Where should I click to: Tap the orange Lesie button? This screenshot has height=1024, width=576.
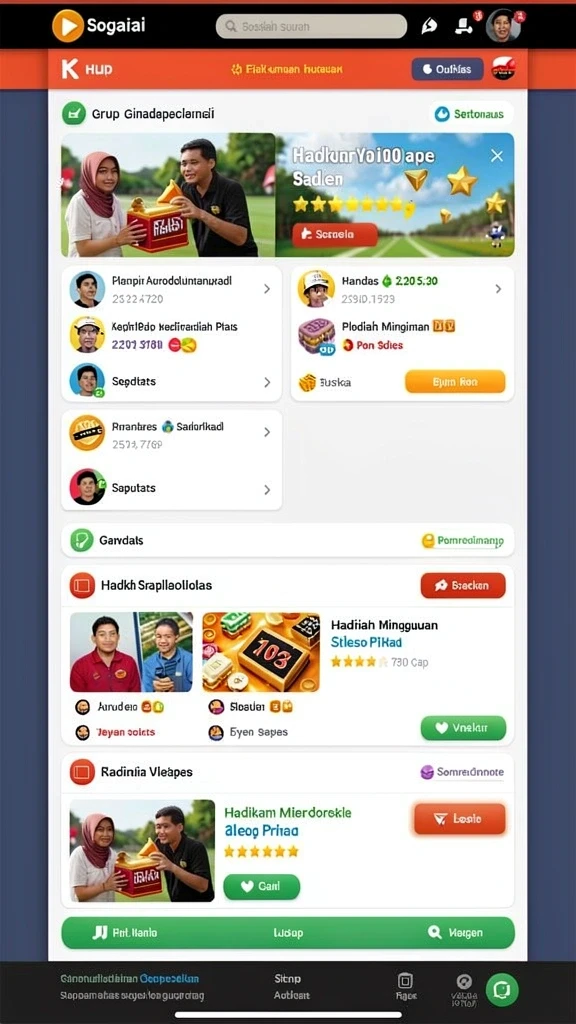[460, 819]
